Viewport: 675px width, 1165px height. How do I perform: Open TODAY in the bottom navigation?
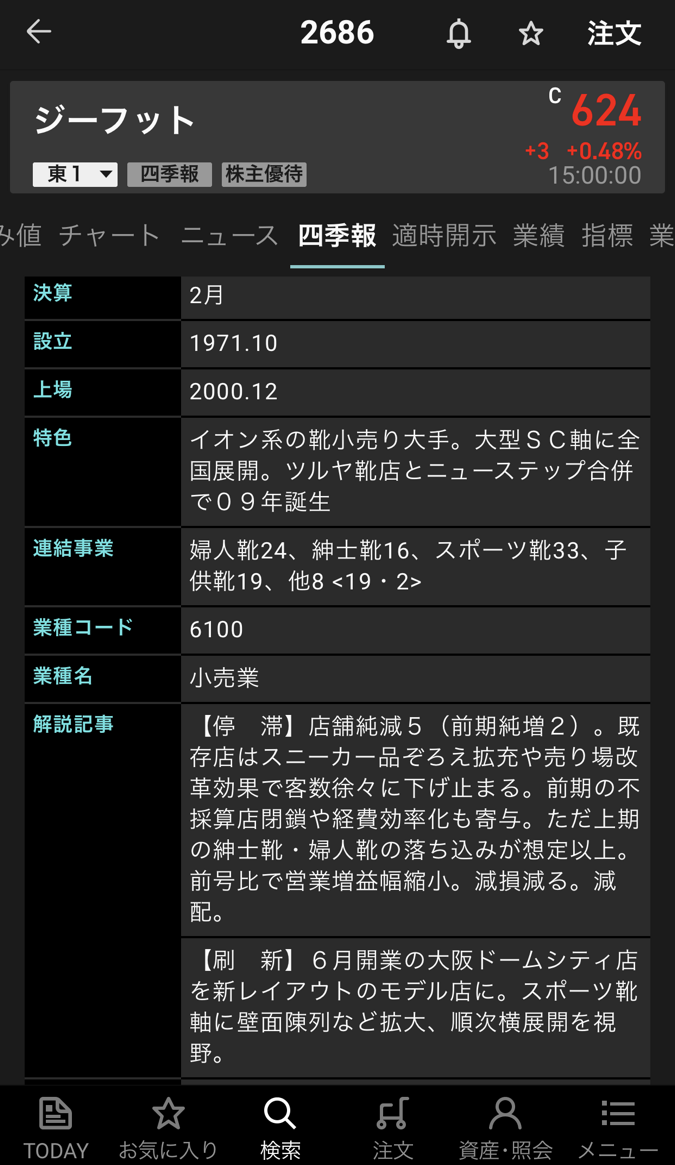point(56,1127)
